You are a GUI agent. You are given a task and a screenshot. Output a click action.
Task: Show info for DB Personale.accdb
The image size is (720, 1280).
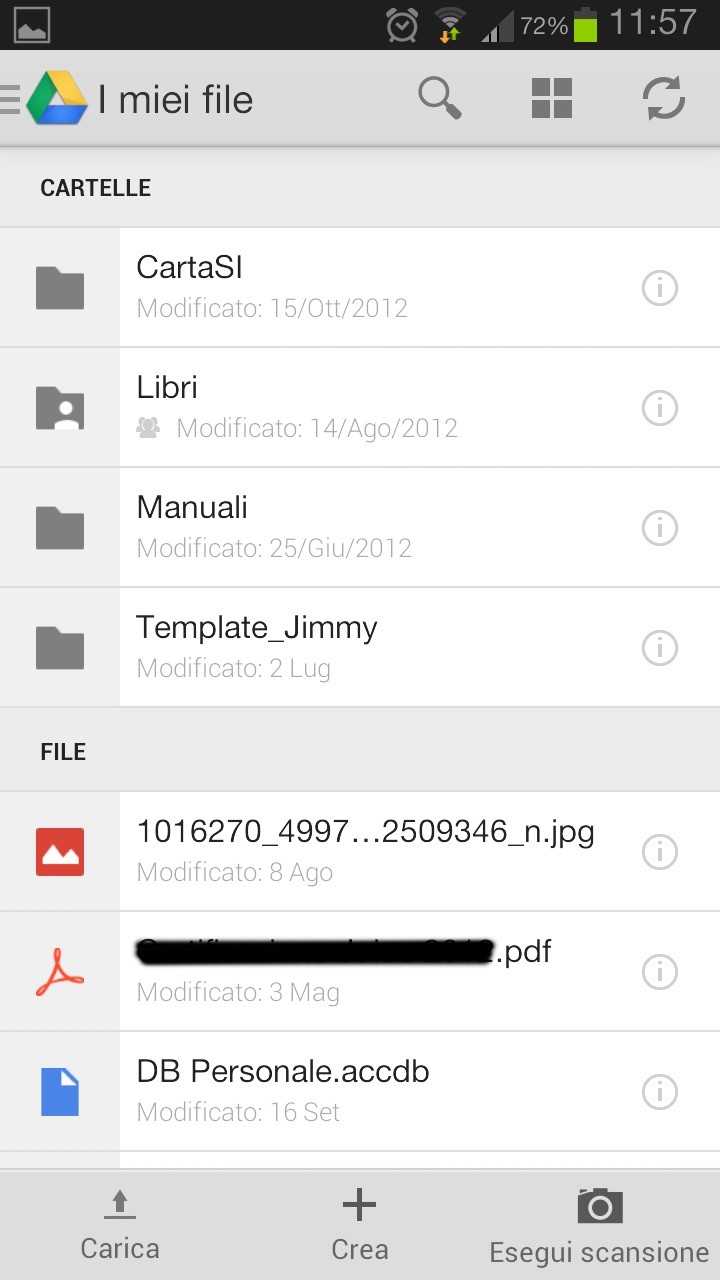[x=659, y=1092]
